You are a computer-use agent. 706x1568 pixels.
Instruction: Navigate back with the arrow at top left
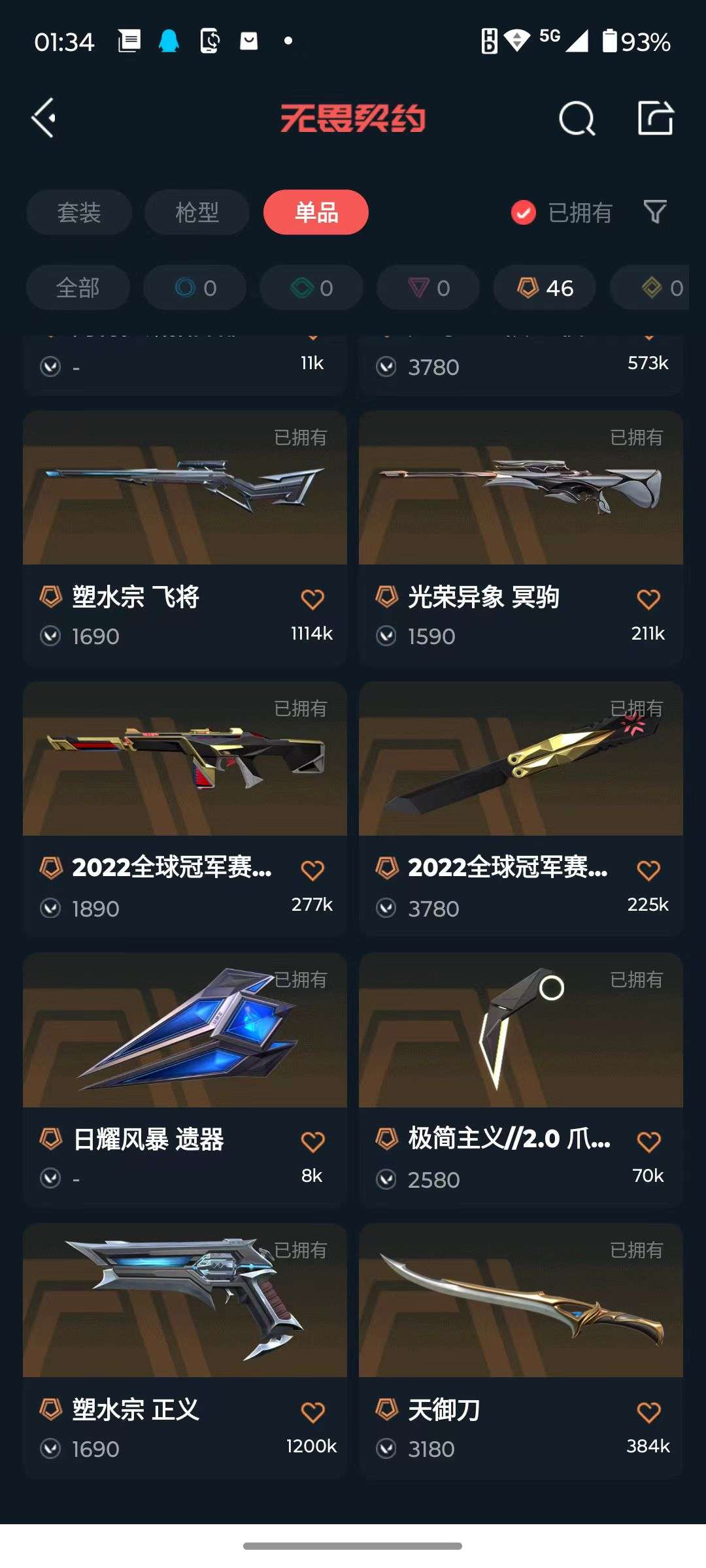[x=43, y=118]
